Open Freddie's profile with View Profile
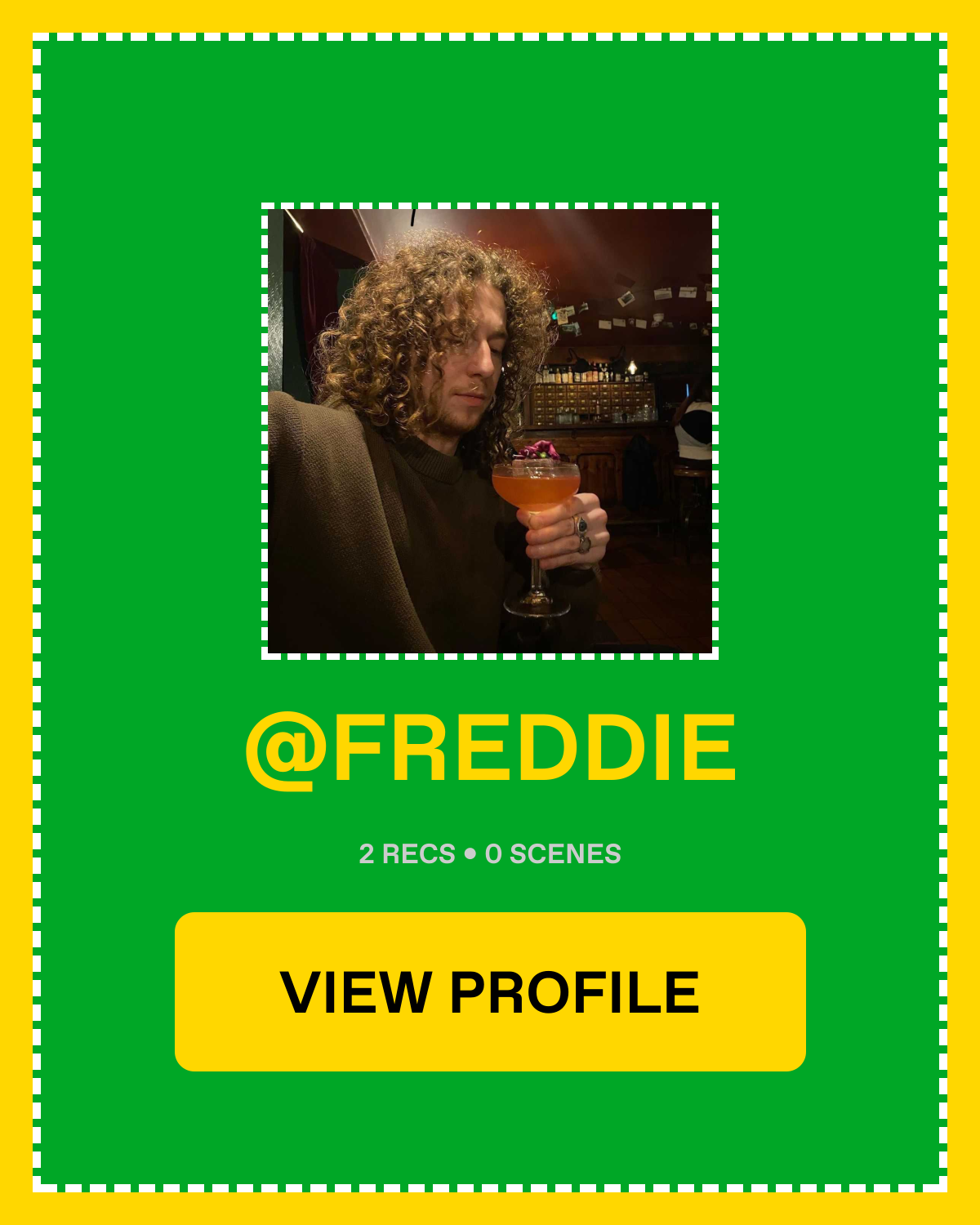Screen dimensions: 980x1225 point(490,991)
